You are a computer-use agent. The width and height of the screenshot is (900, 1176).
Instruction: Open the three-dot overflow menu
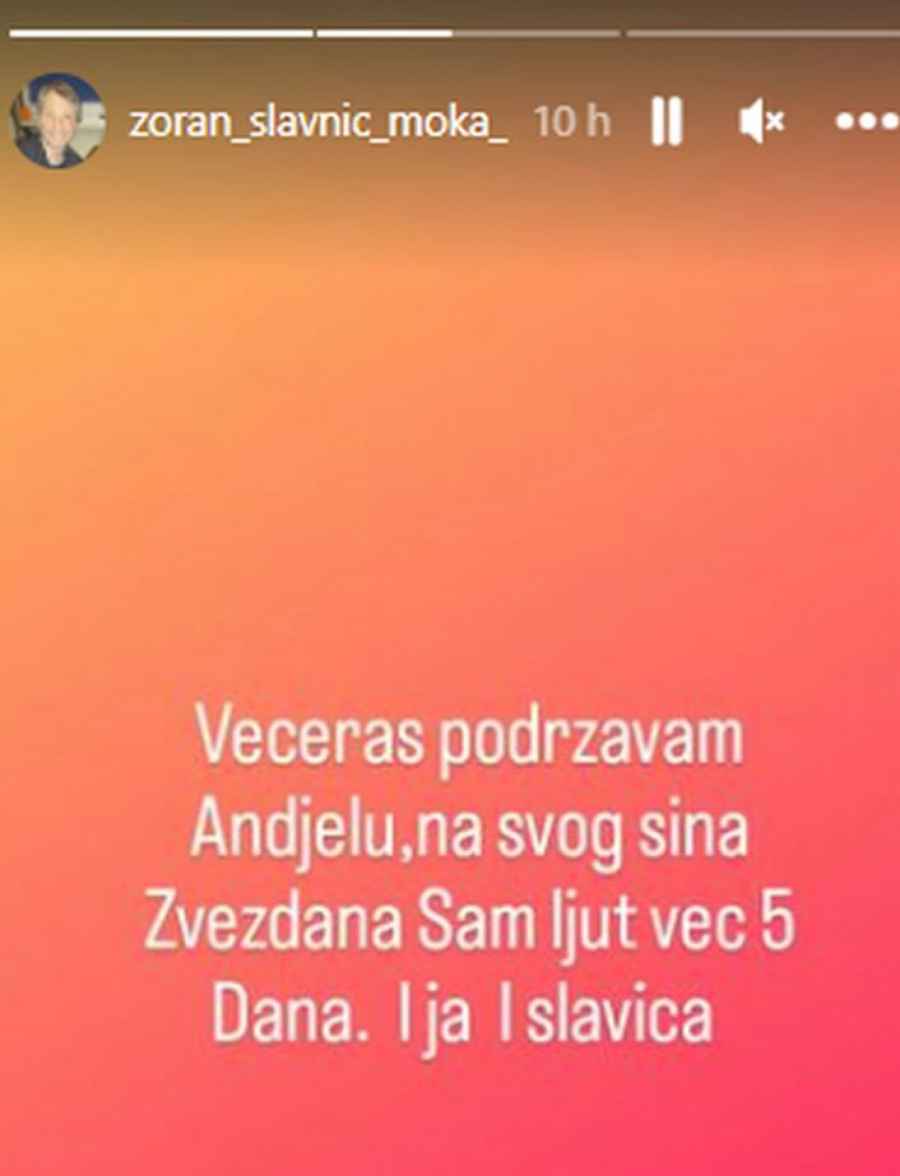point(866,122)
